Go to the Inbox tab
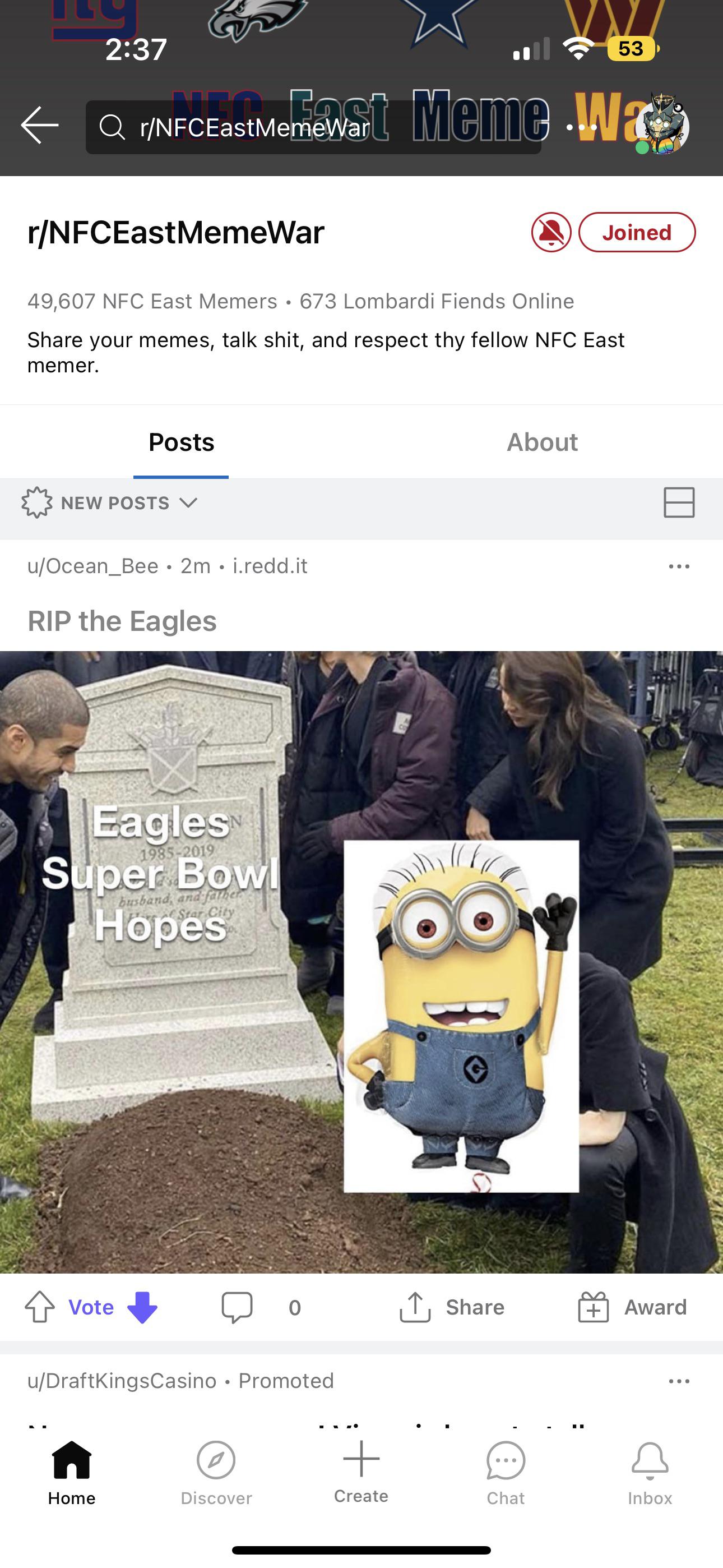The image size is (723, 1568). 650,1472
